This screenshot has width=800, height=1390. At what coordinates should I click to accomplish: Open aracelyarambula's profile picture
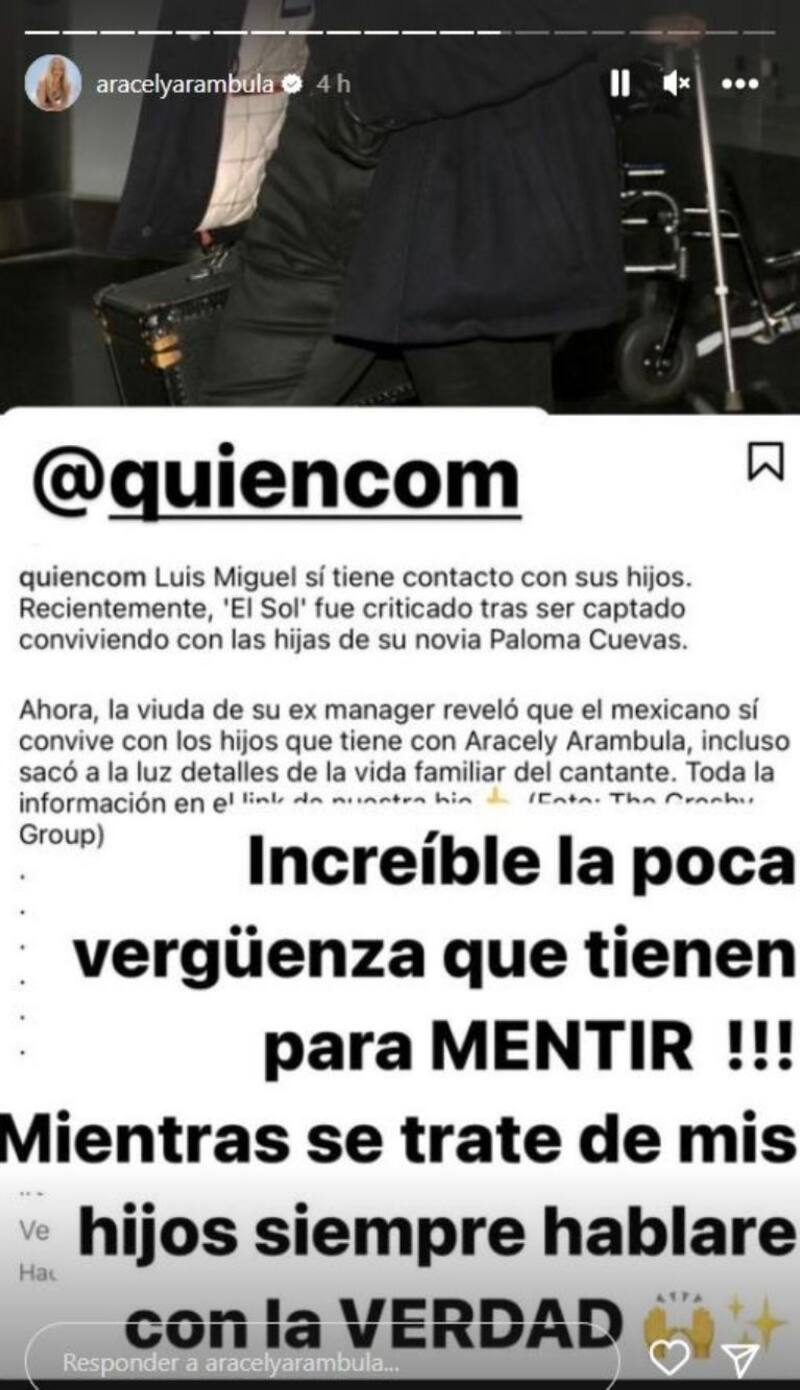pos(53,84)
